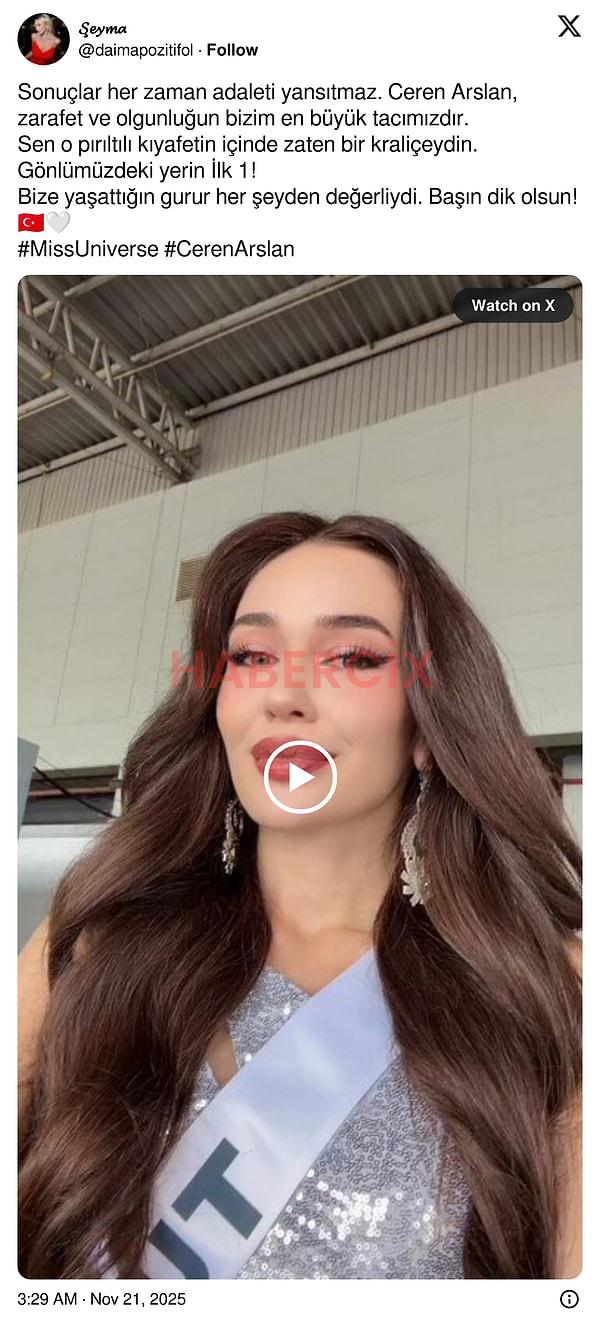This screenshot has height=1329, width=600.
Task: Open the info icon beside the timestamp
Action: (569, 1299)
